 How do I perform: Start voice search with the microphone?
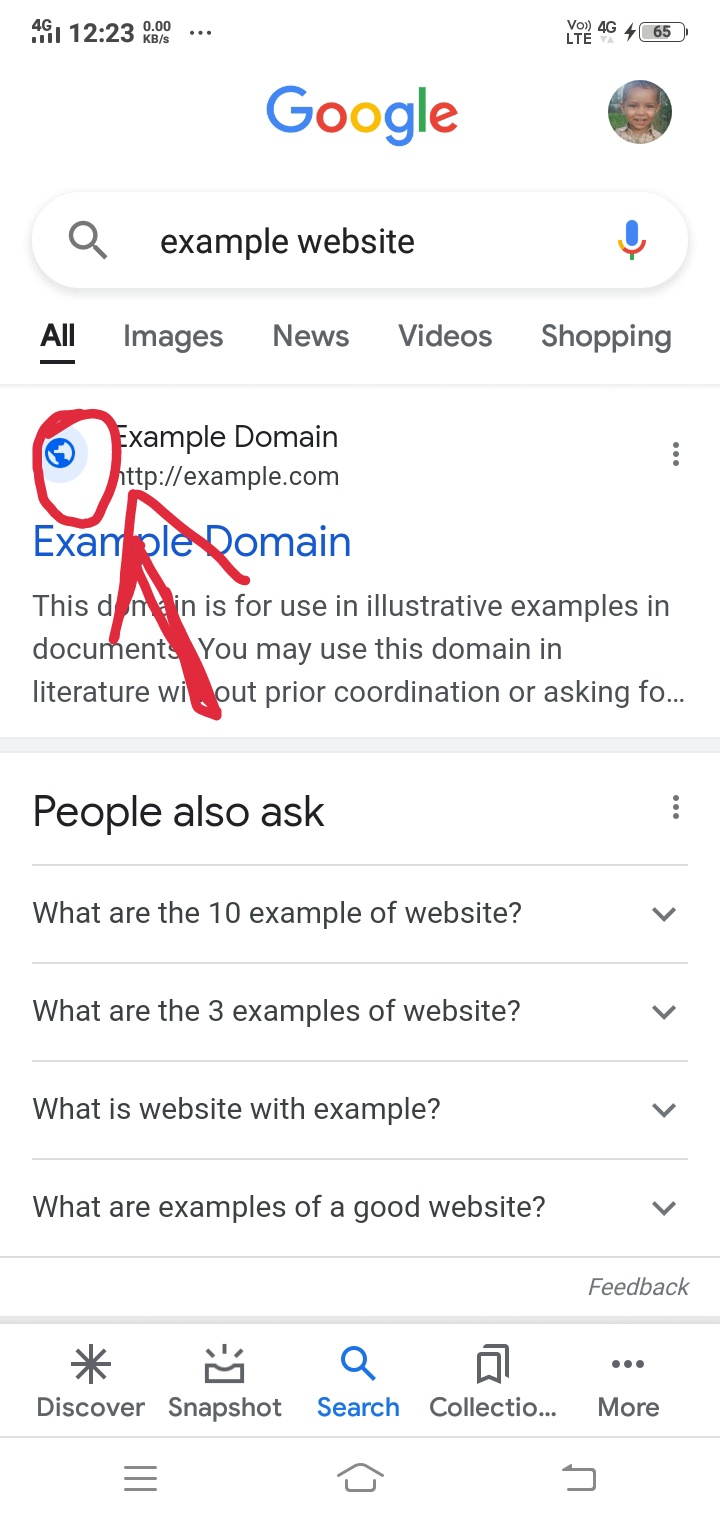[x=631, y=241]
